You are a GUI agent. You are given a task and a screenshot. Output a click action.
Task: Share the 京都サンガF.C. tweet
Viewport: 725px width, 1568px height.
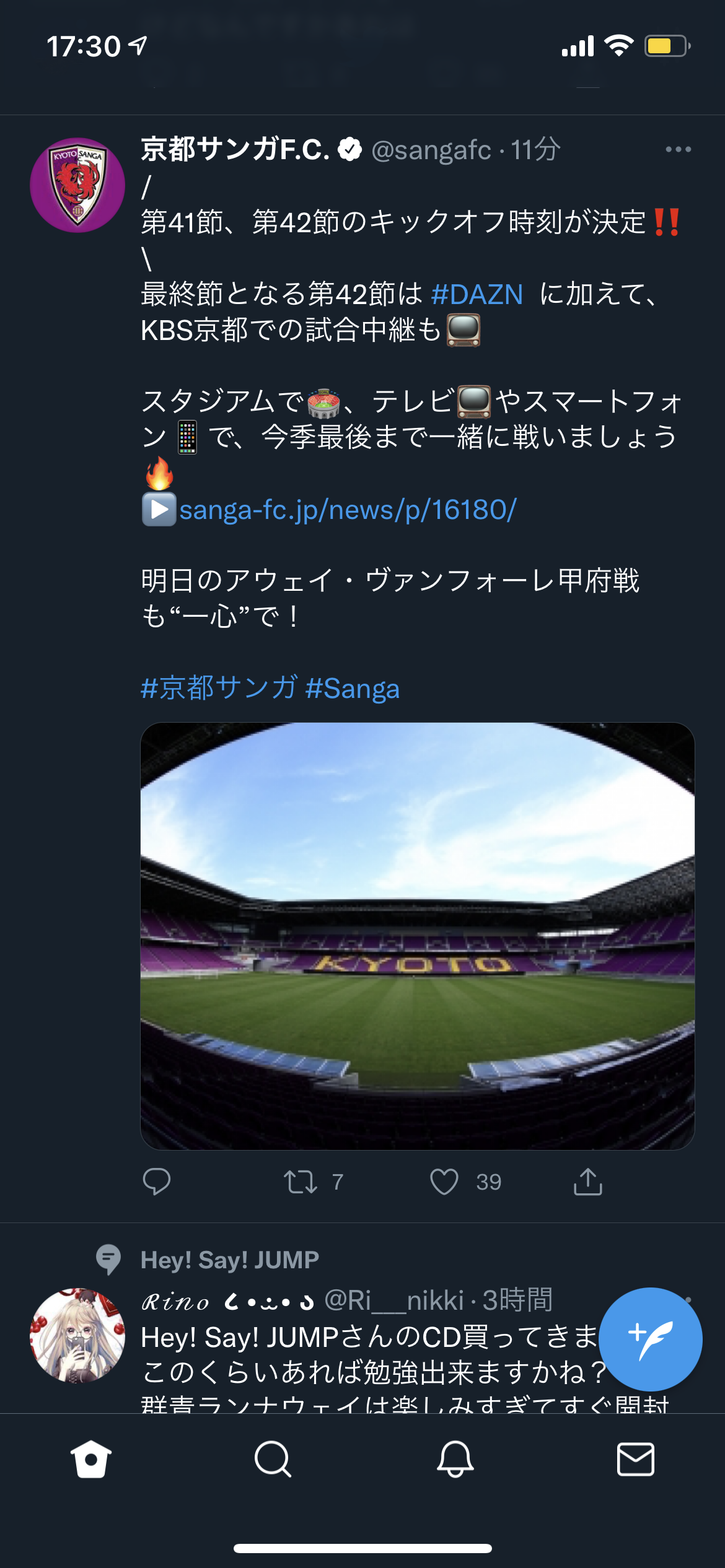[x=587, y=1182]
